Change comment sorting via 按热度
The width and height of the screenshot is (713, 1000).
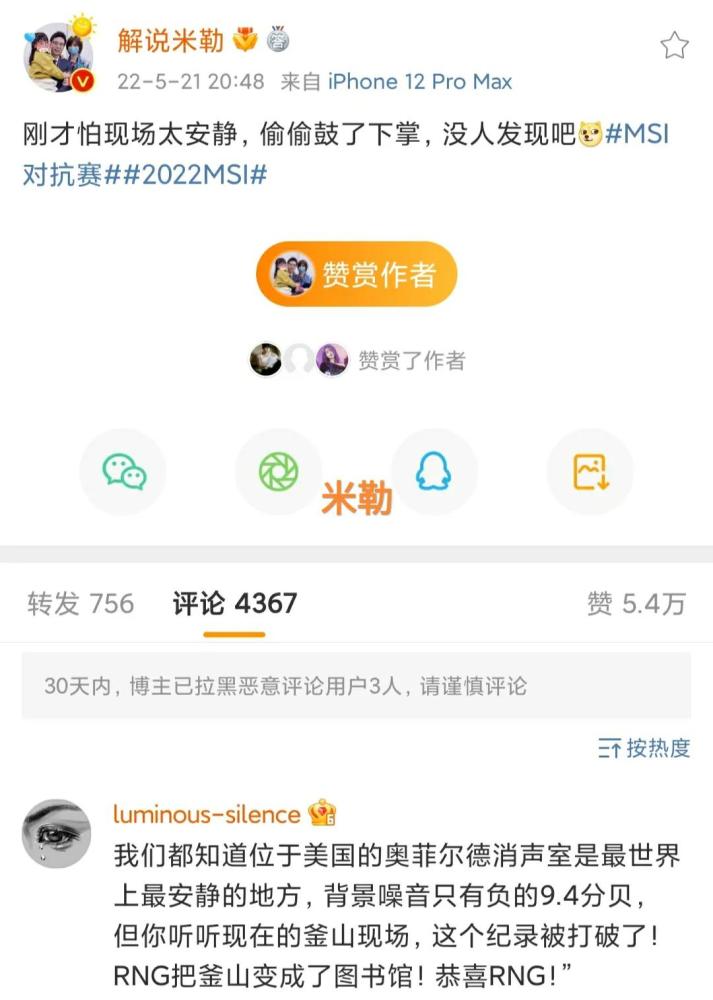644,748
